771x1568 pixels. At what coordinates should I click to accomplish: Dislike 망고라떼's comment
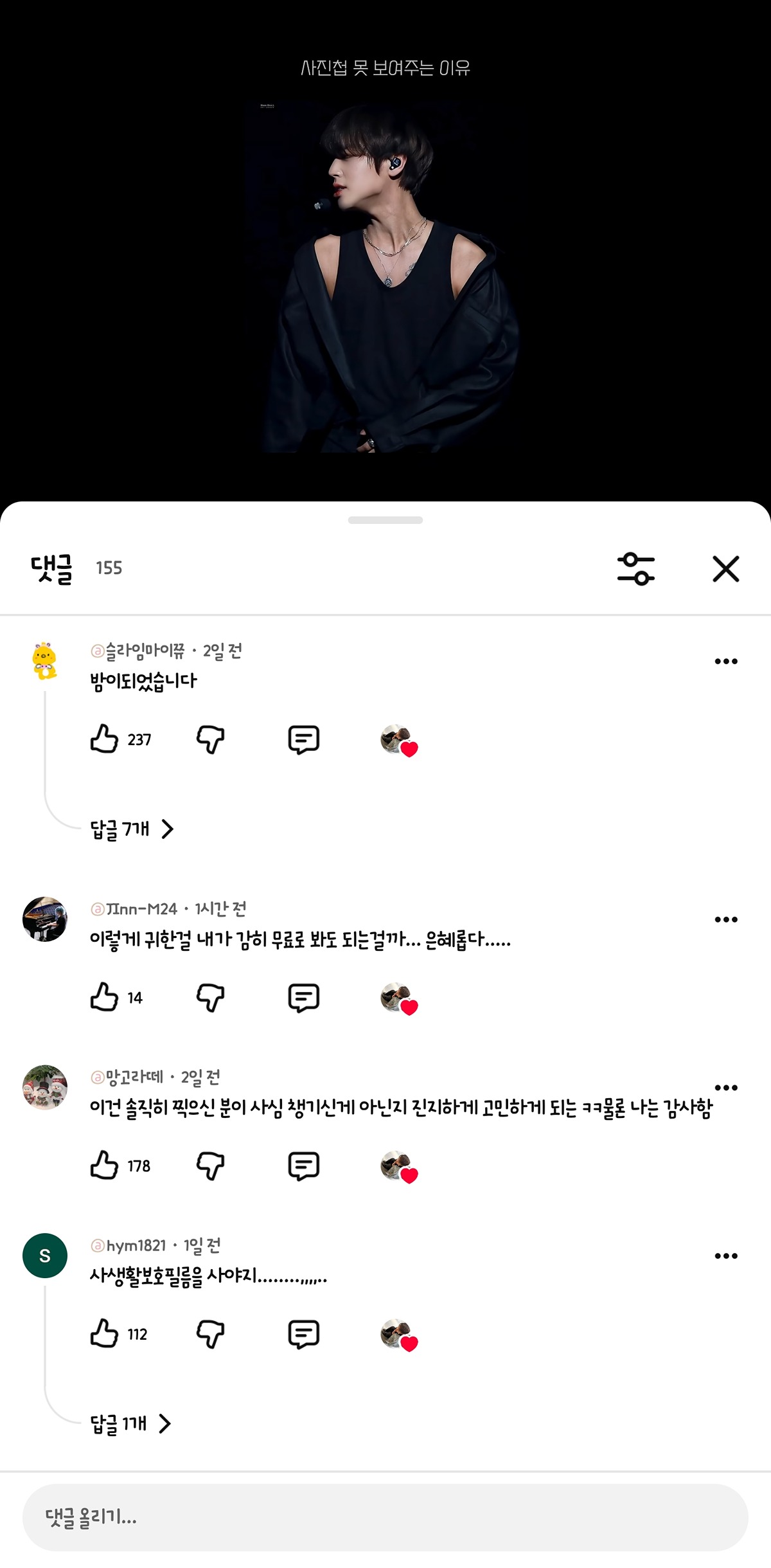point(210,1166)
